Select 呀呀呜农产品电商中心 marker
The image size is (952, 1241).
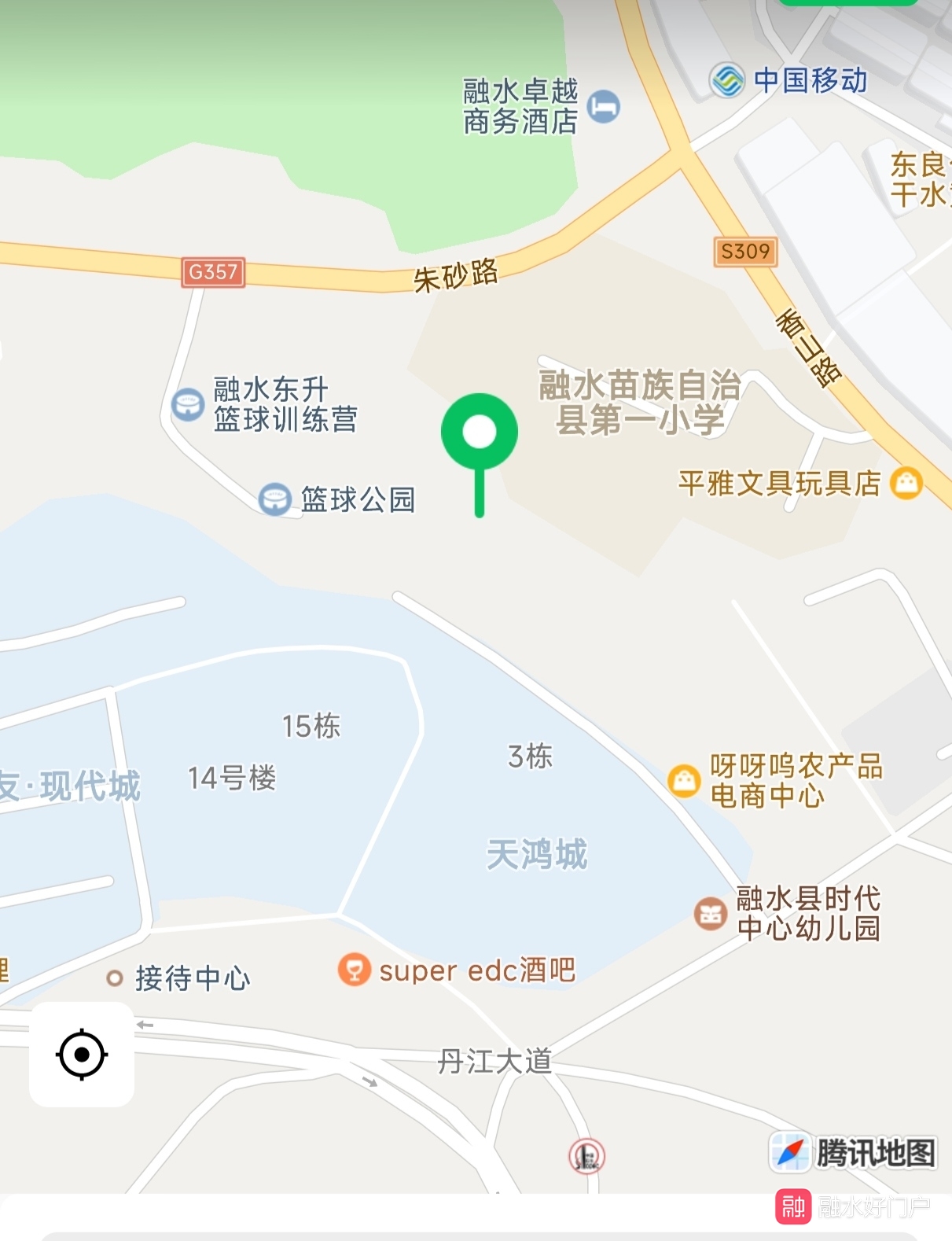point(684,781)
